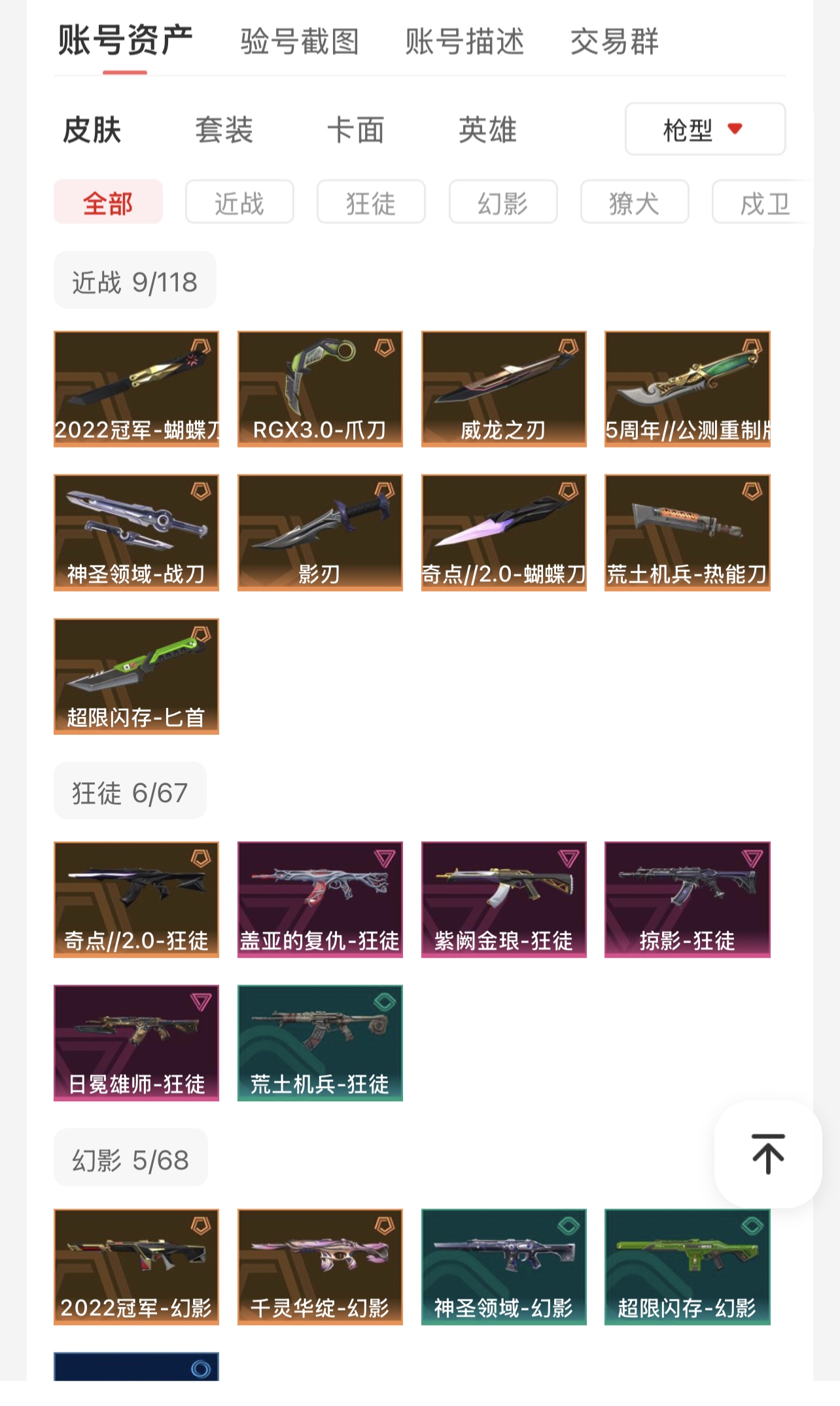Filter skins by 近战 chip
The width and height of the screenshot is (840, 1406).
pos(239,203)
